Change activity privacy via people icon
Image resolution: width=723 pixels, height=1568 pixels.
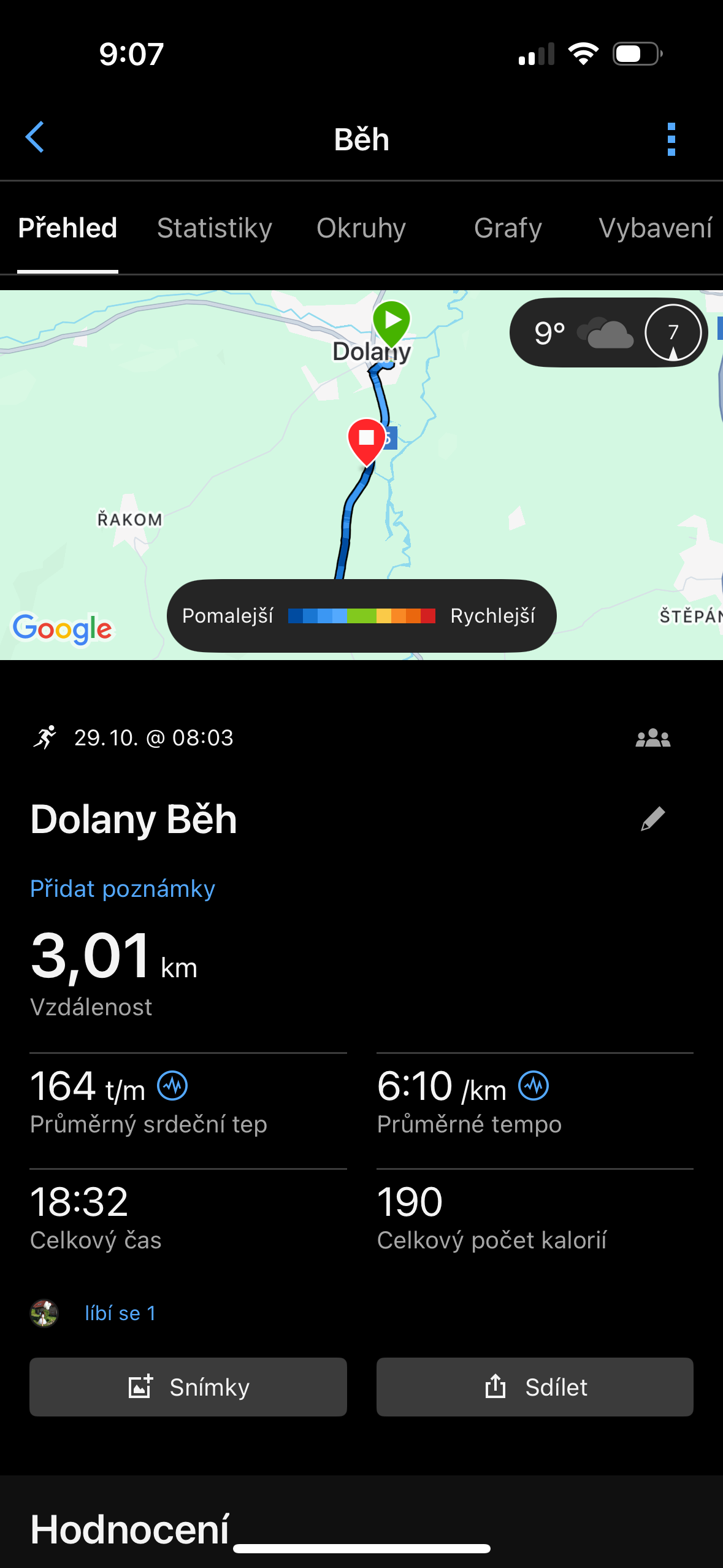coord(652,738)
